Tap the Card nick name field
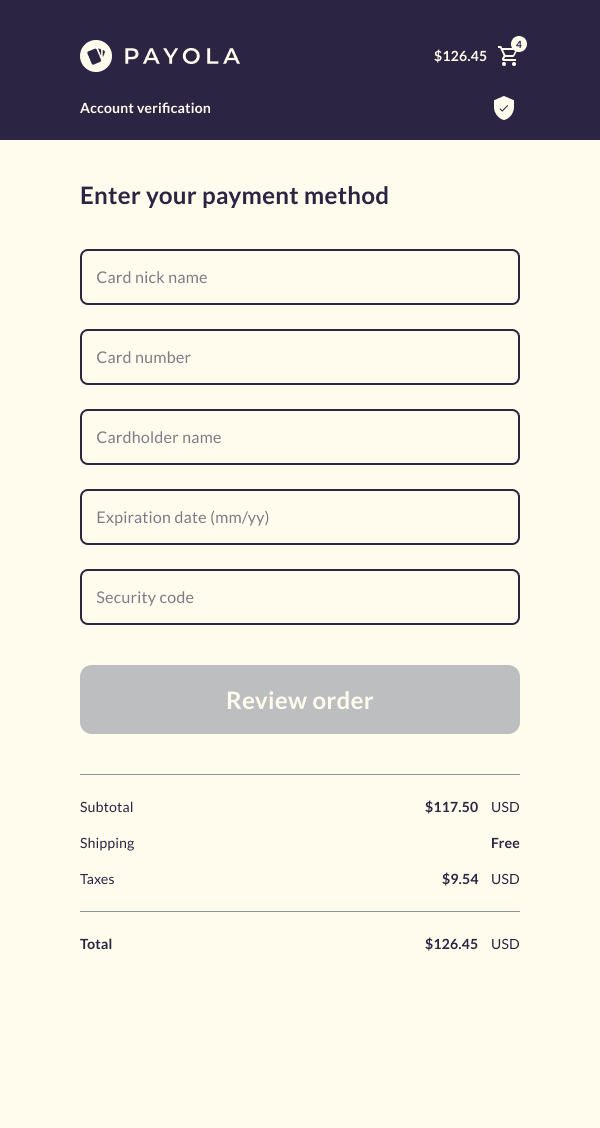 coord(300,277)
